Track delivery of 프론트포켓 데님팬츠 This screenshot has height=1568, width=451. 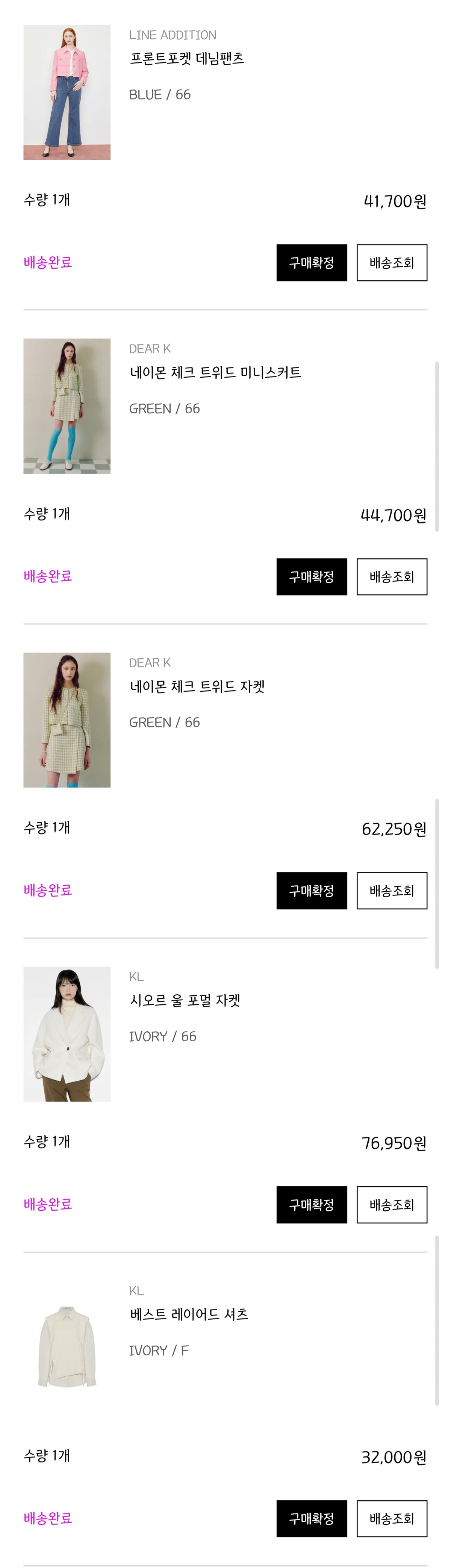pos(391,263)
